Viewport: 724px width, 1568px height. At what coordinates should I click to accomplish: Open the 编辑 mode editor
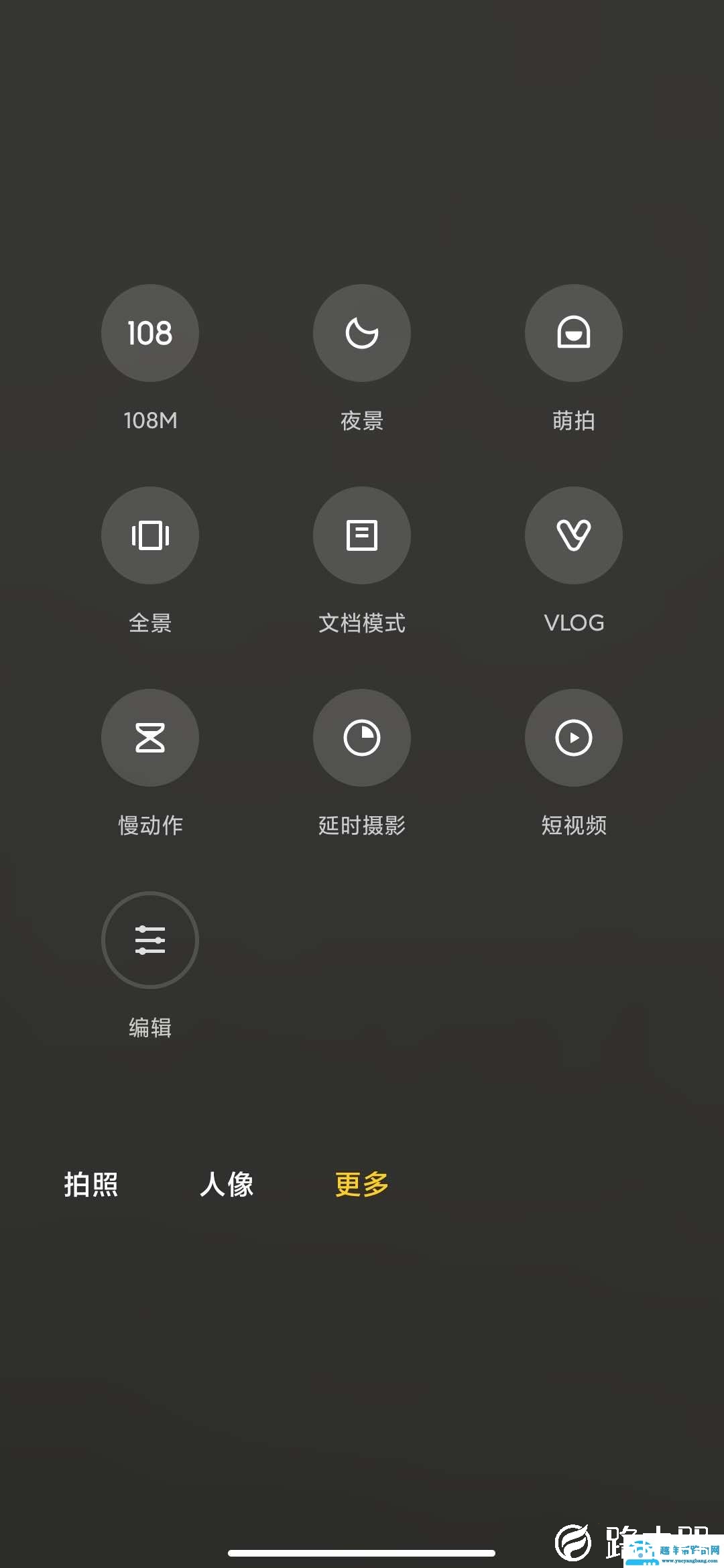tap(149, 940)
